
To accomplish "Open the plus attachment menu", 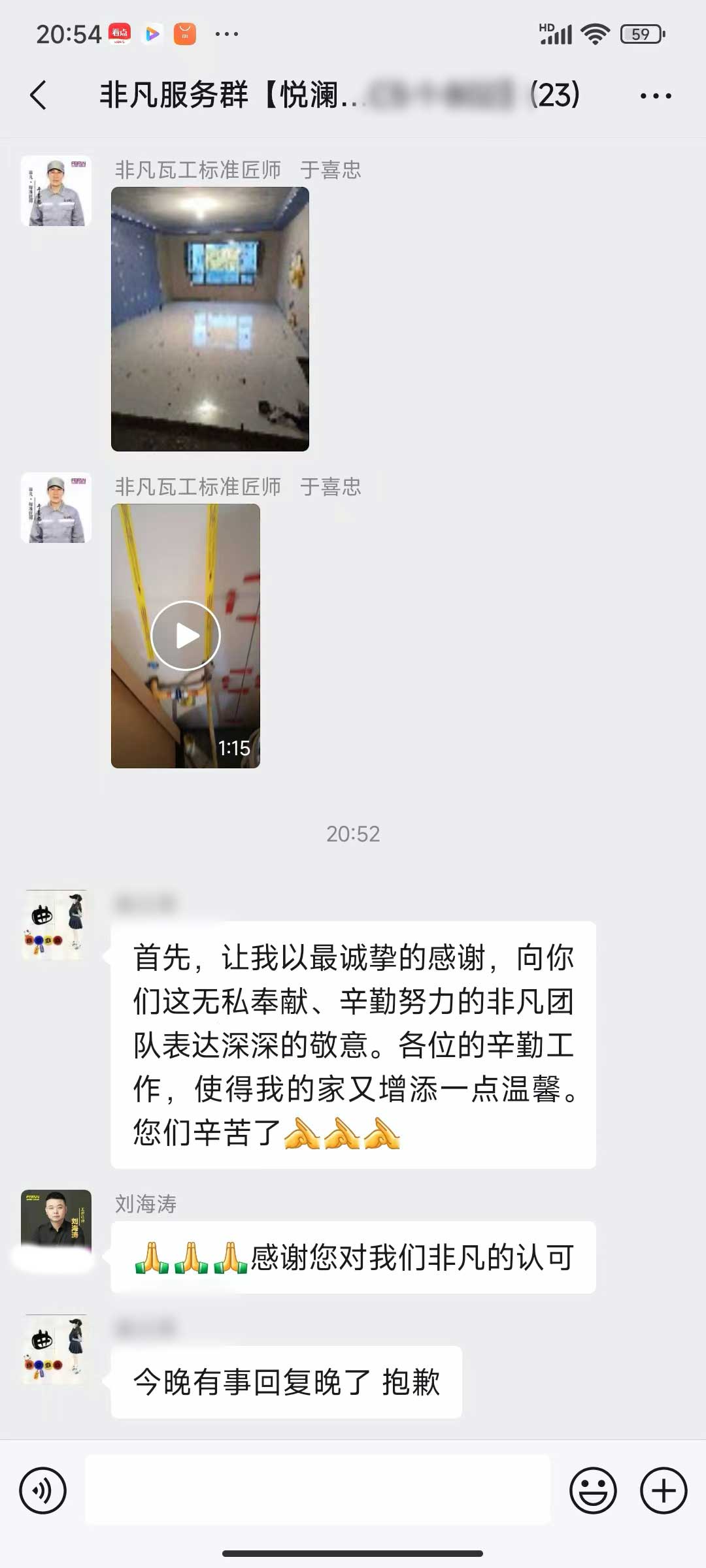I will point(663,1491).
